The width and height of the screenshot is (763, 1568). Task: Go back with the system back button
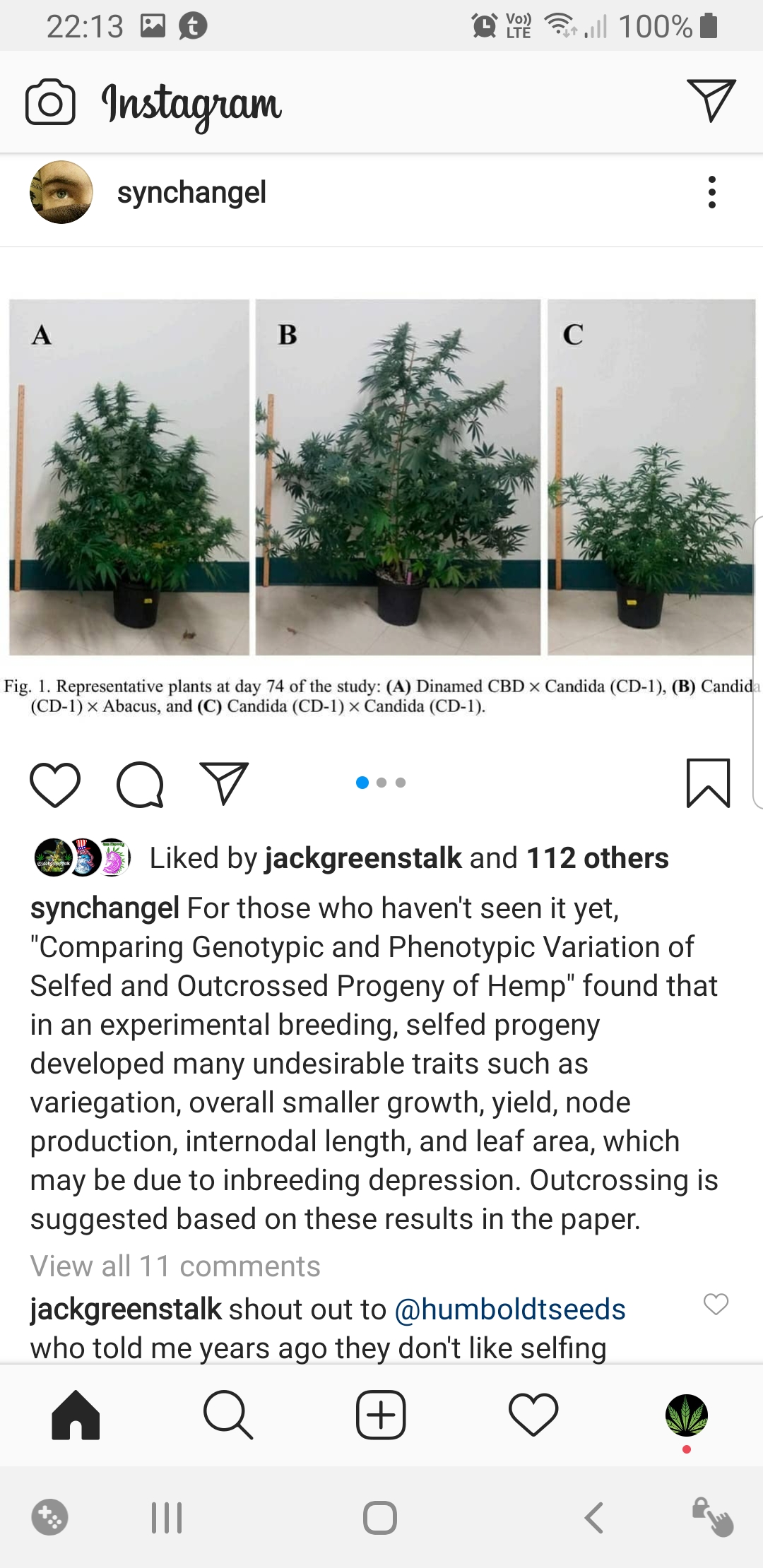coord(593,1517)
